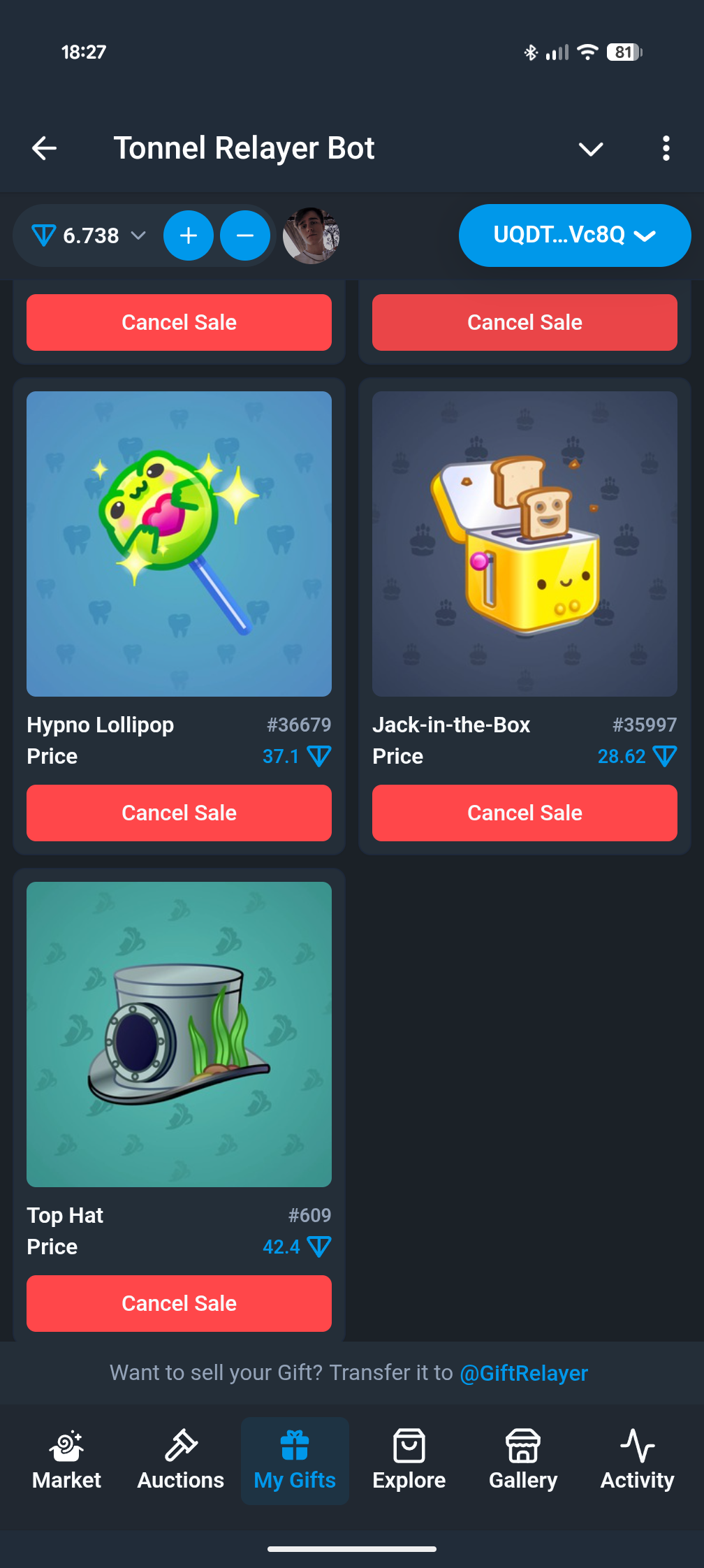Open the Jack-in-the-Box gift card
Image resolution: width=704 pixels, height=1568 pixels.
click(525, 544)
